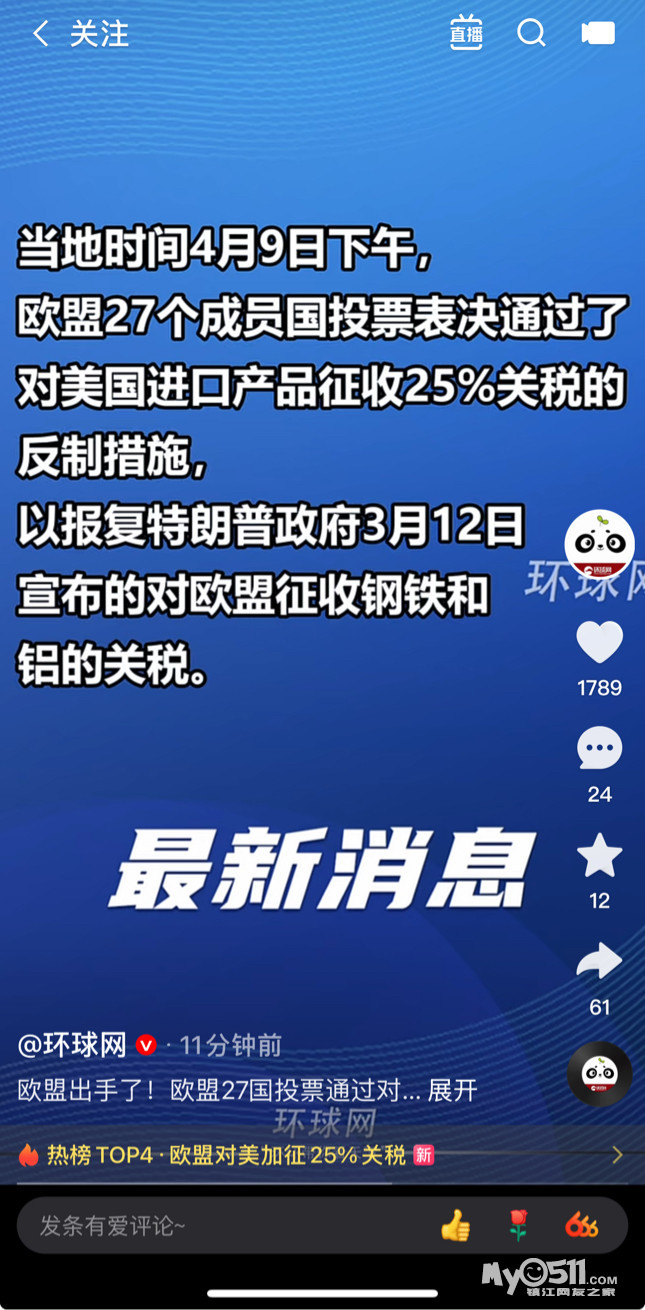Send a rose emoji comment
645x1310 pixels.
tap(518, 1225)
